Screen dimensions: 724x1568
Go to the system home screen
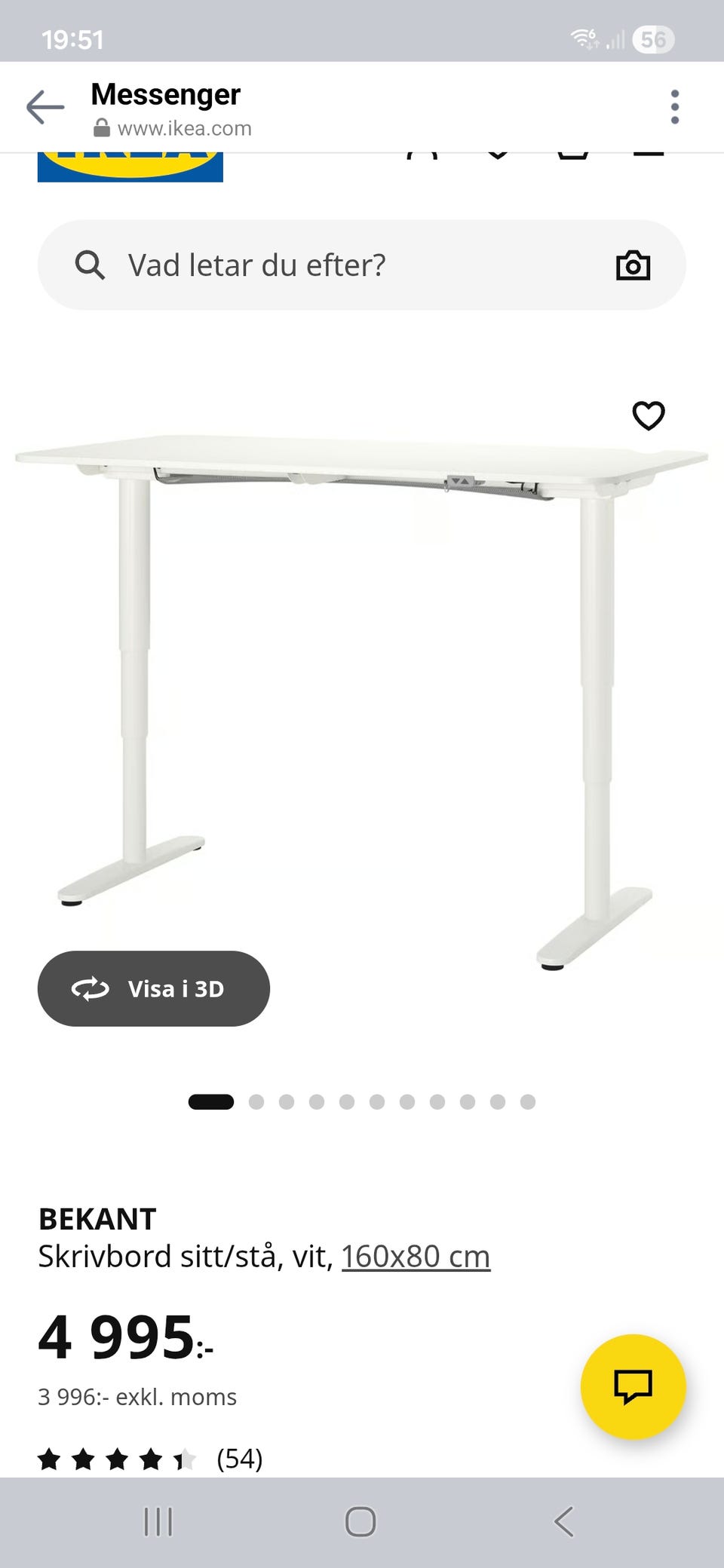click(360, 1521)
